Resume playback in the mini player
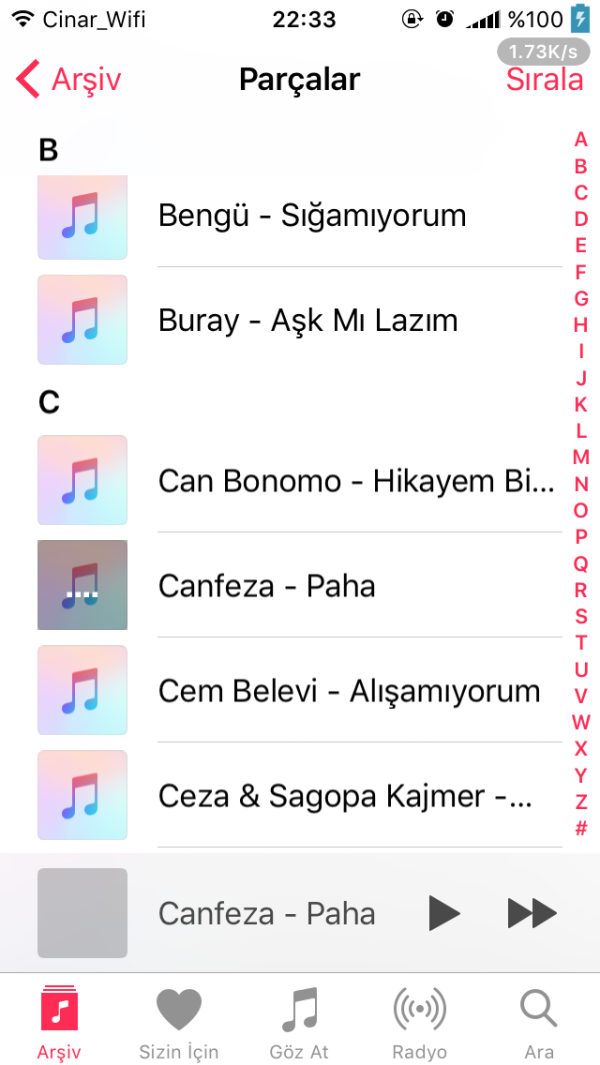 pyautogui.click(x=444, y=913)
